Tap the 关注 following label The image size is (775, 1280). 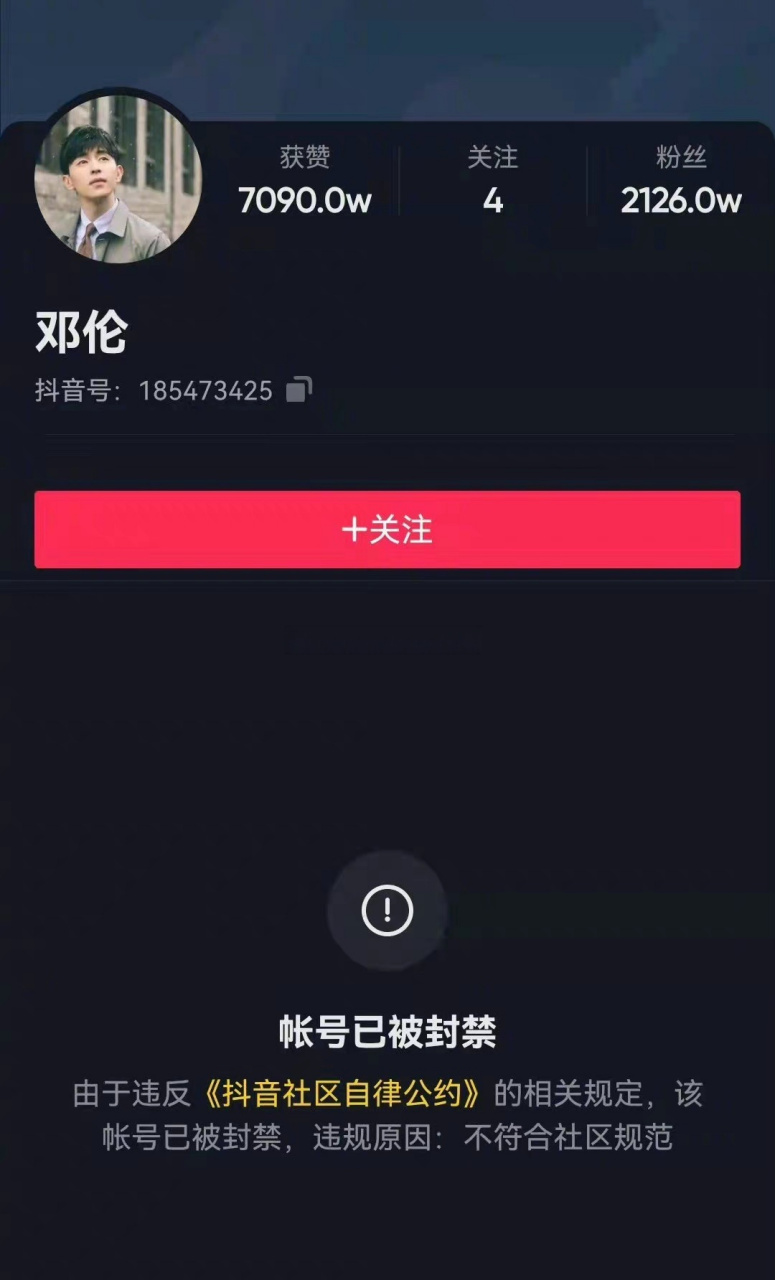point(493,157)
